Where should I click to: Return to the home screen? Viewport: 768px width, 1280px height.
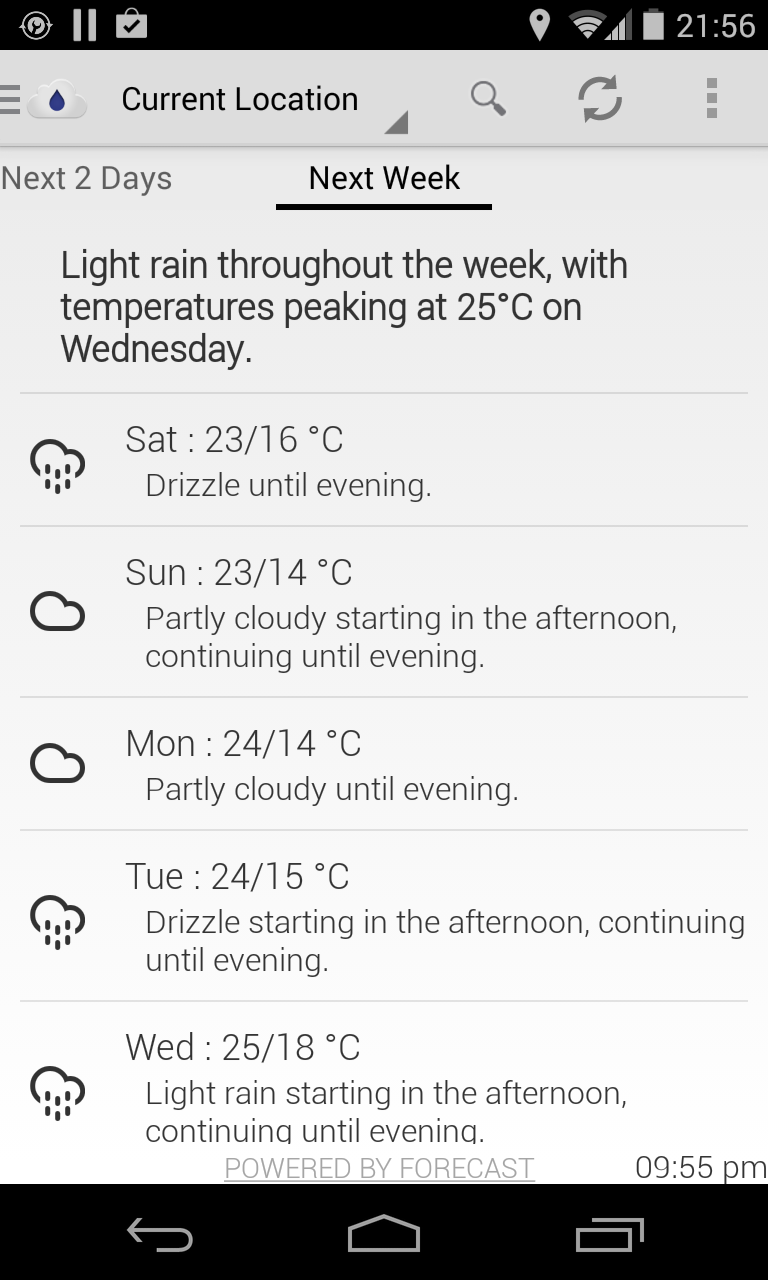[384, 1236]
